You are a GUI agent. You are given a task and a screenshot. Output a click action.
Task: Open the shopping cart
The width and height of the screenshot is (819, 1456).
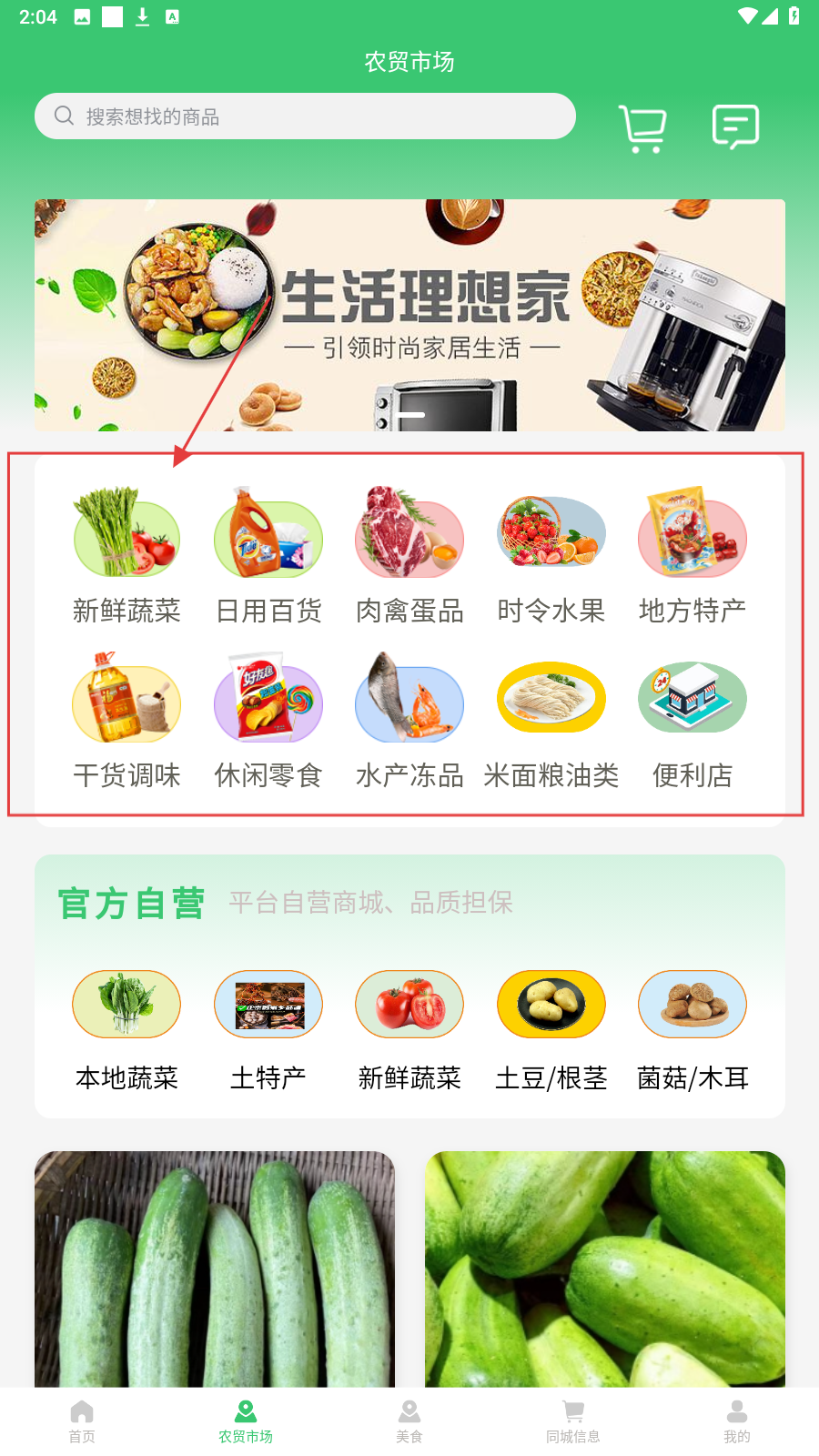click(x=642, y=127)
